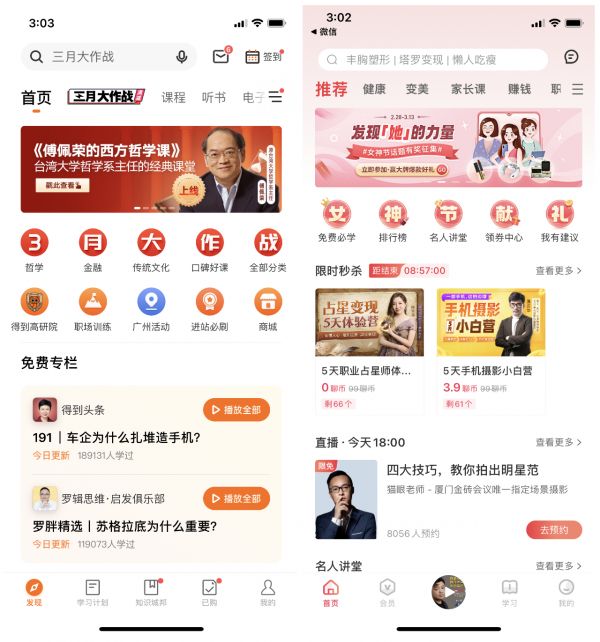Open the 排行榜 ranking shortcut
600x642 pixels.
pyautogui.click(x=393, y=222)
